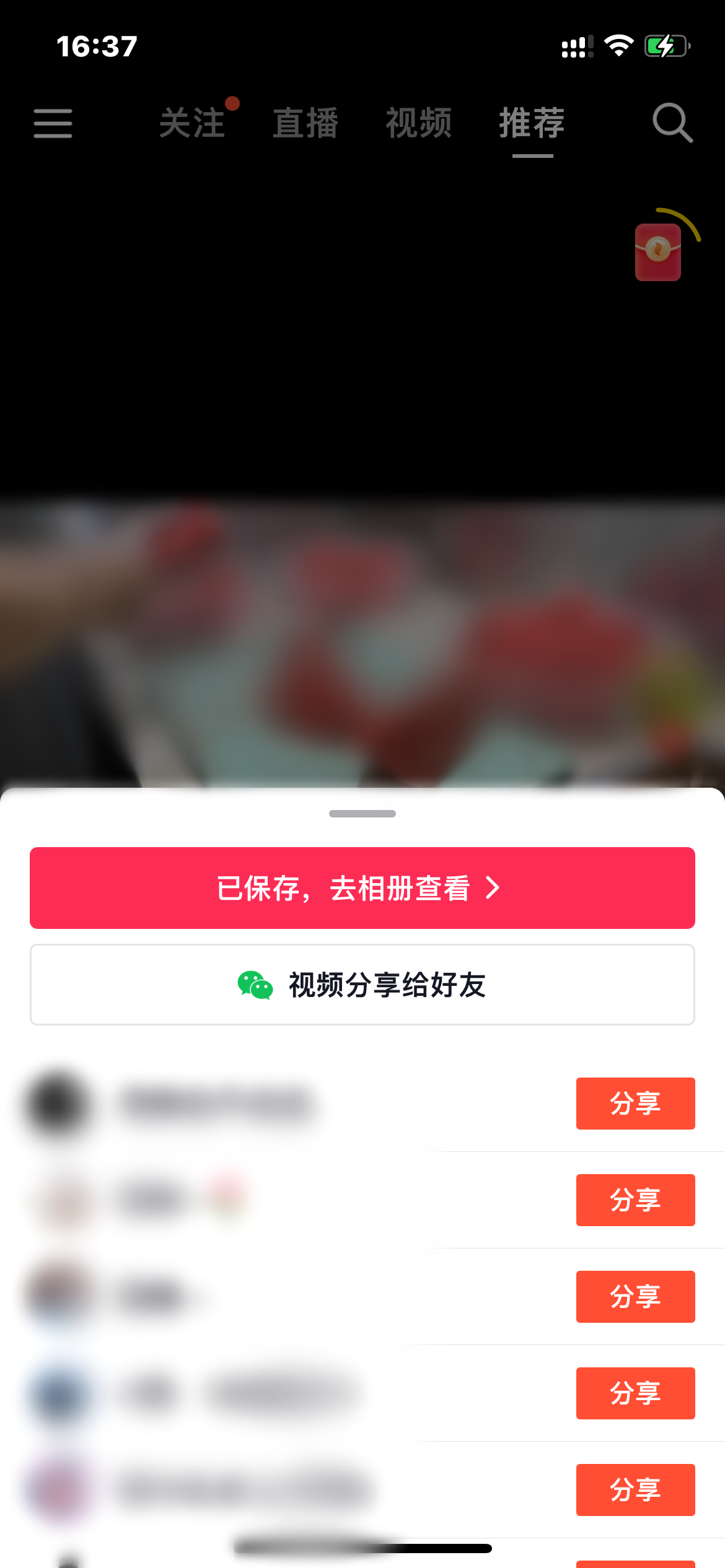
Task: Tap the drag handle atop the share sheet
Action: [362, 814]
